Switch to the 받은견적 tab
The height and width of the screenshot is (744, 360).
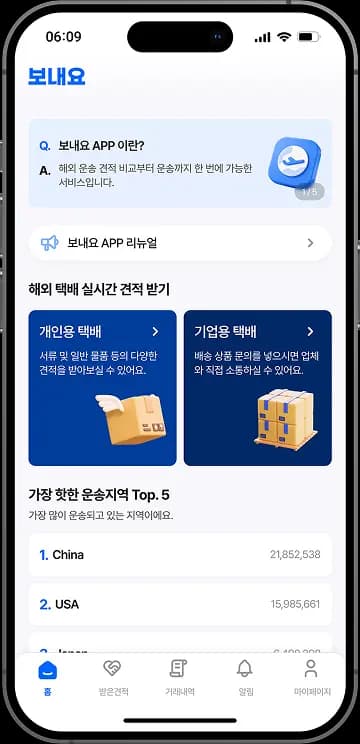coord(111,678)
